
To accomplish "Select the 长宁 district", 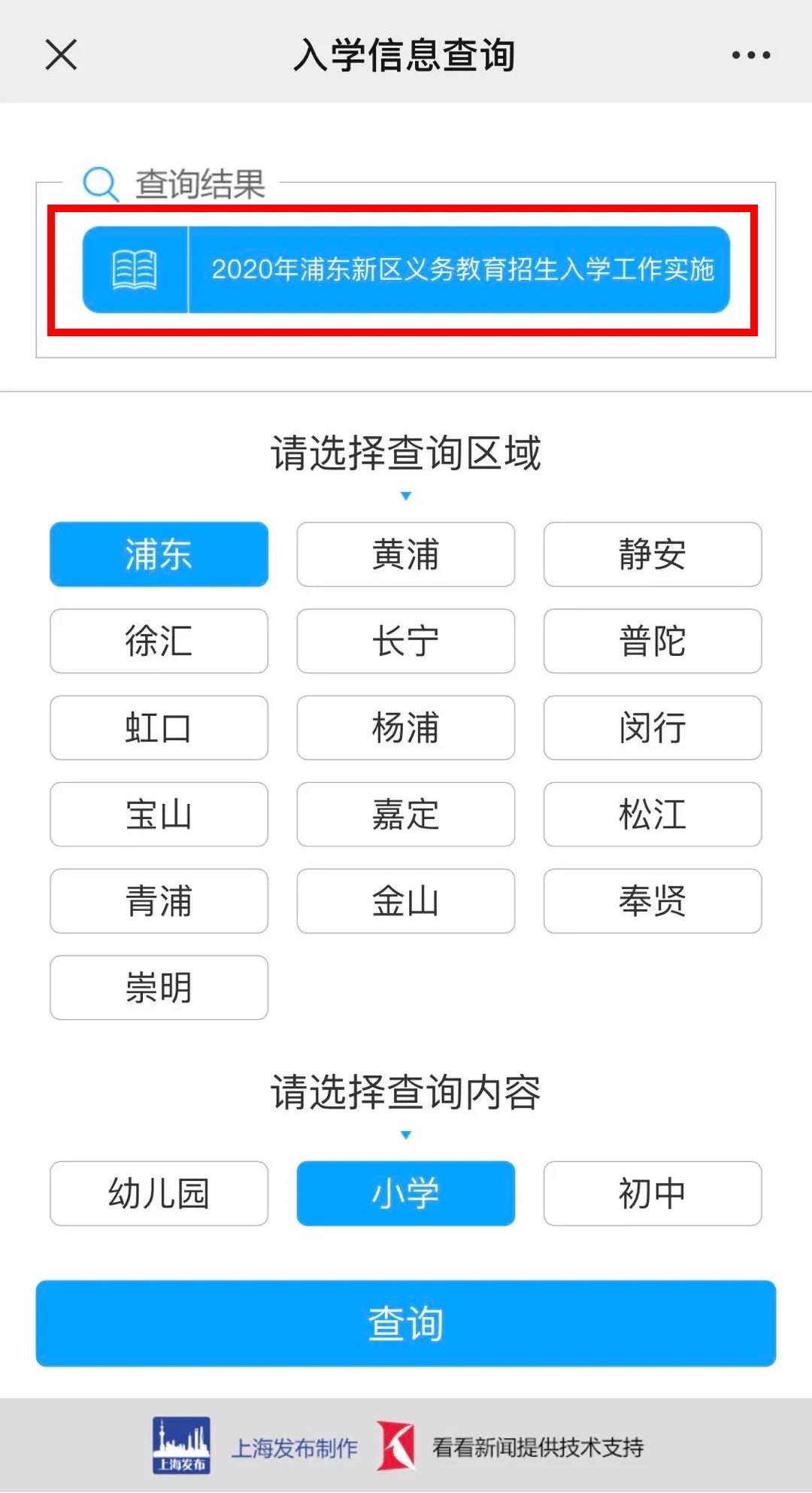I will click(x=405, y=641).
